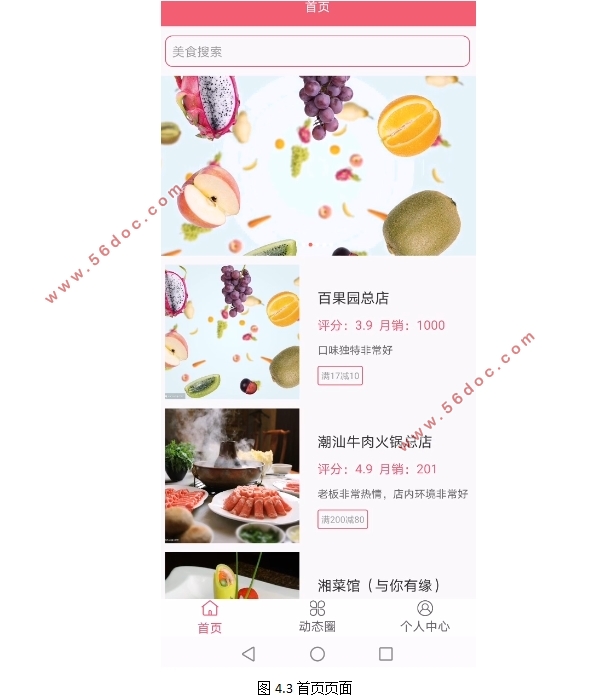Tap the 美食搜索 search field

(317, 51)
